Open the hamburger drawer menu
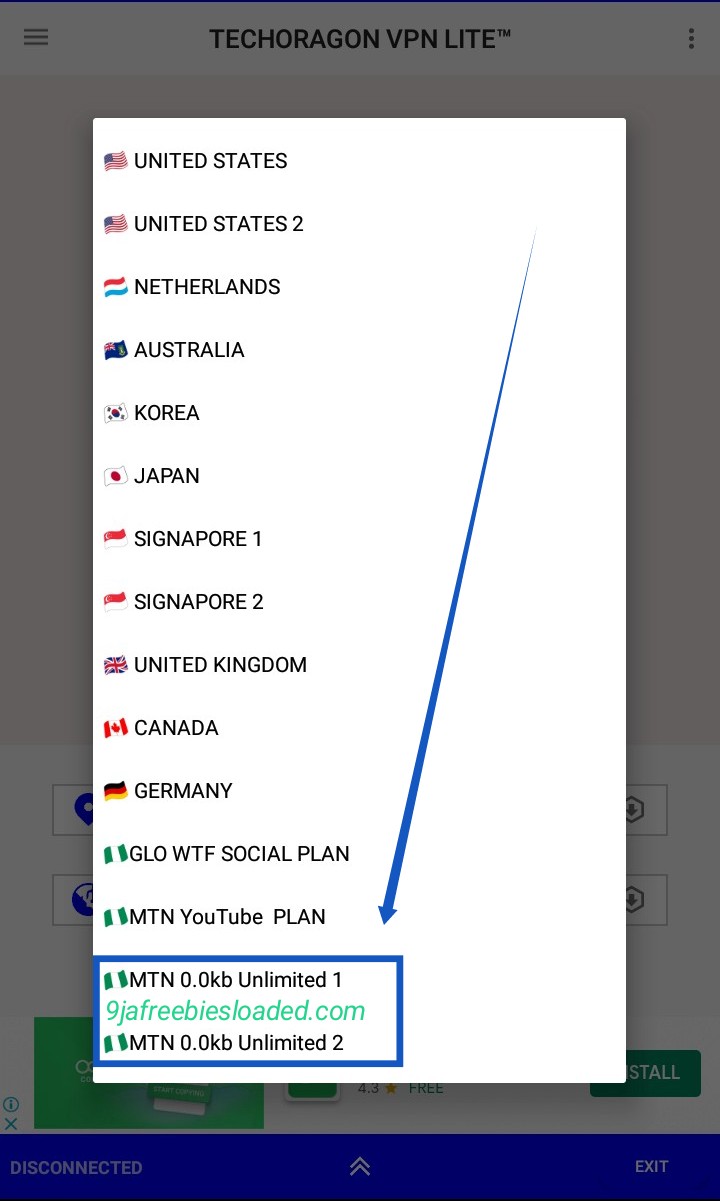Image resolution: width=720 pixels, height=1201 pixels. click(36, 38)
